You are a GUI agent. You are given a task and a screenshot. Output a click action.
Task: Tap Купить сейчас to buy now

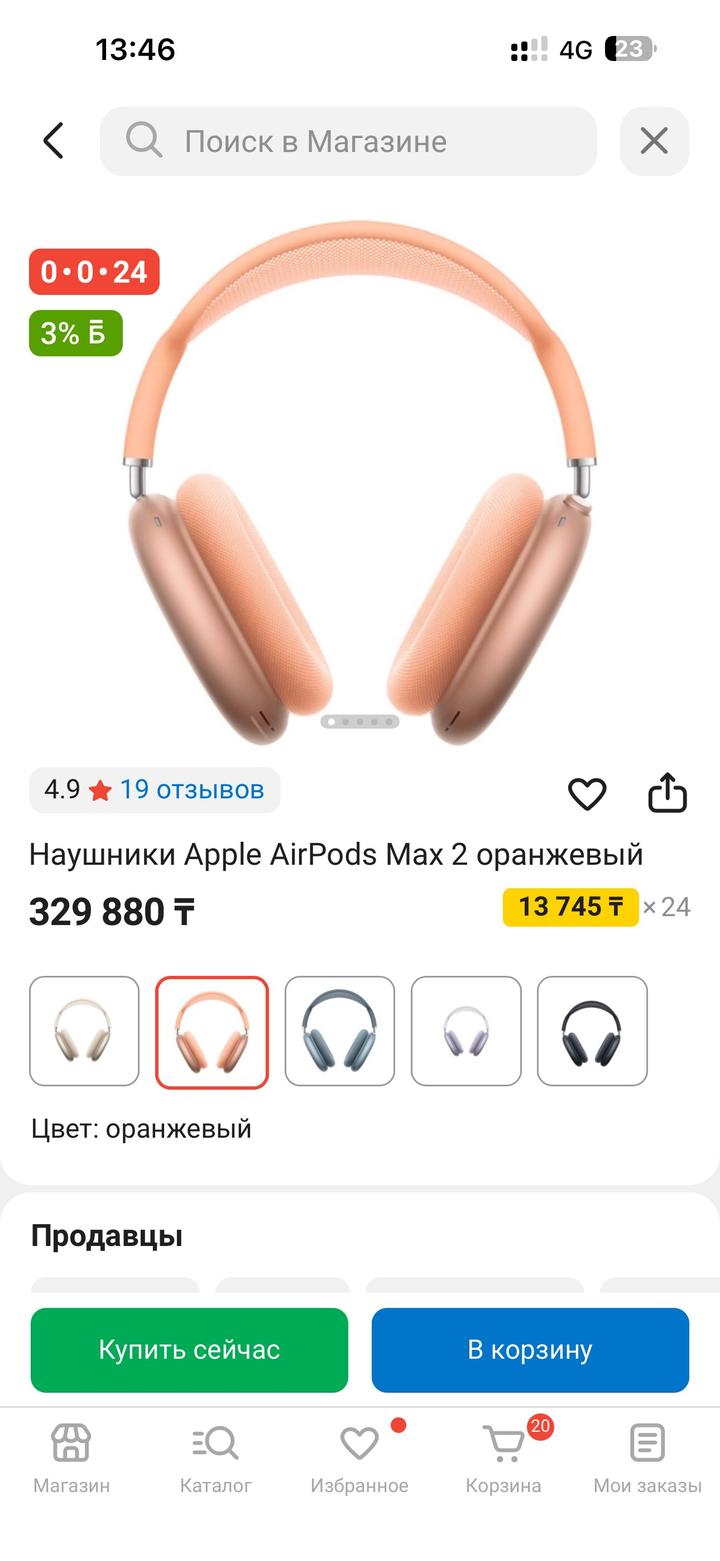click(189, 1350)
